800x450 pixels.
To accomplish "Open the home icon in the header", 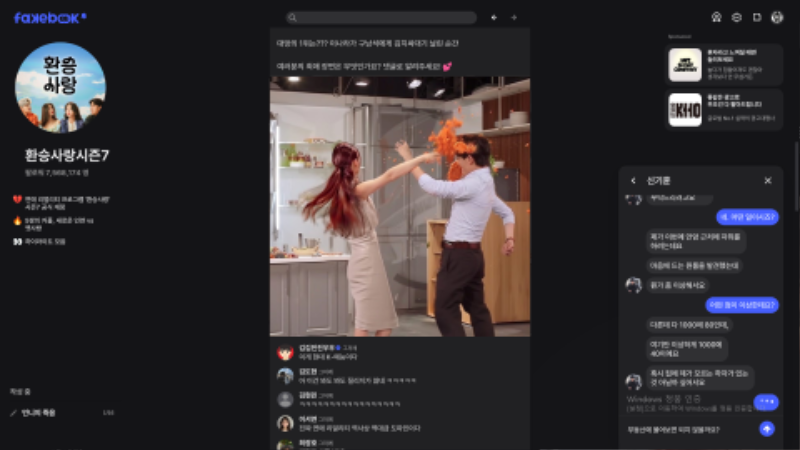I will pyautogui.click(x=716, y=17).
